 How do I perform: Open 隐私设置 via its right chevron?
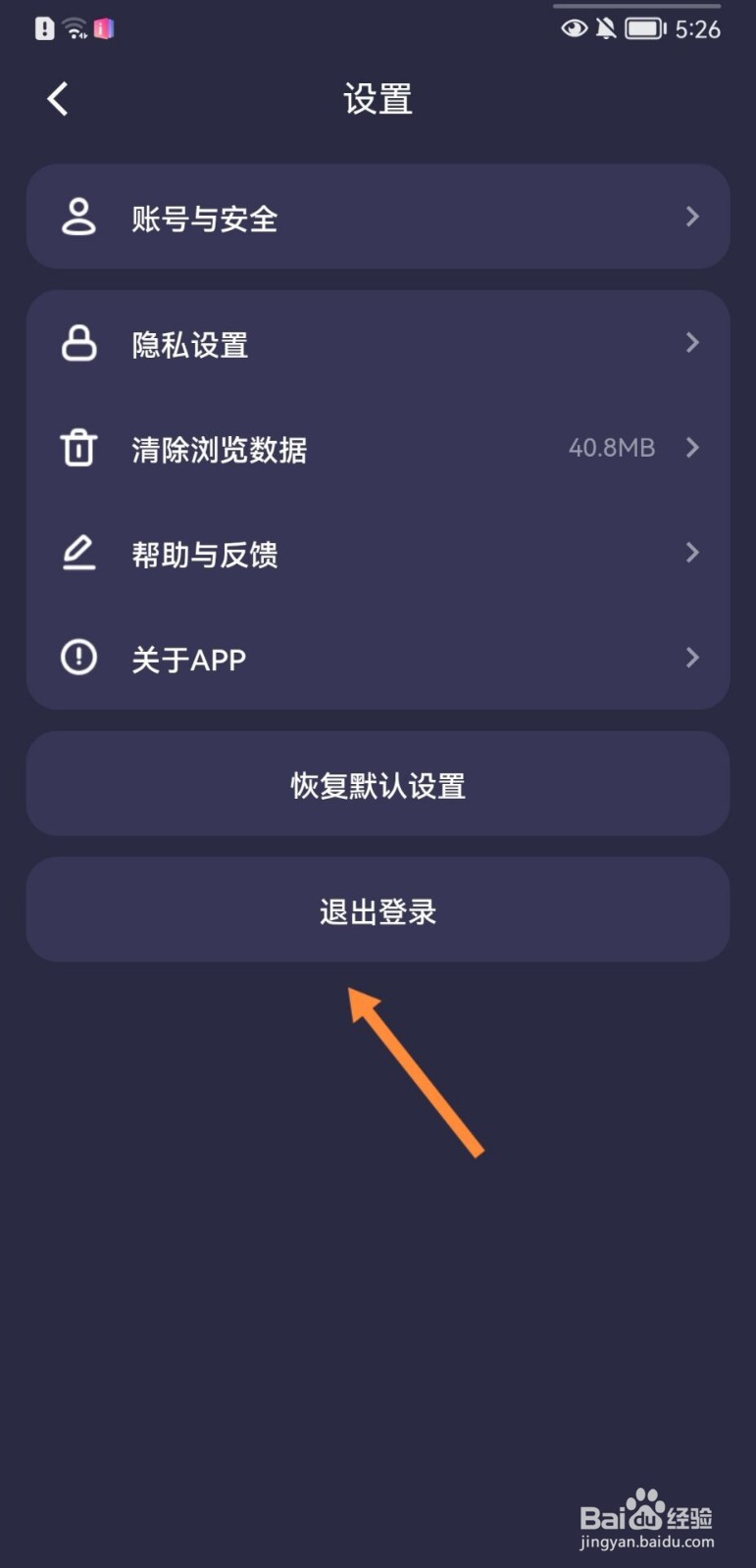692,343
